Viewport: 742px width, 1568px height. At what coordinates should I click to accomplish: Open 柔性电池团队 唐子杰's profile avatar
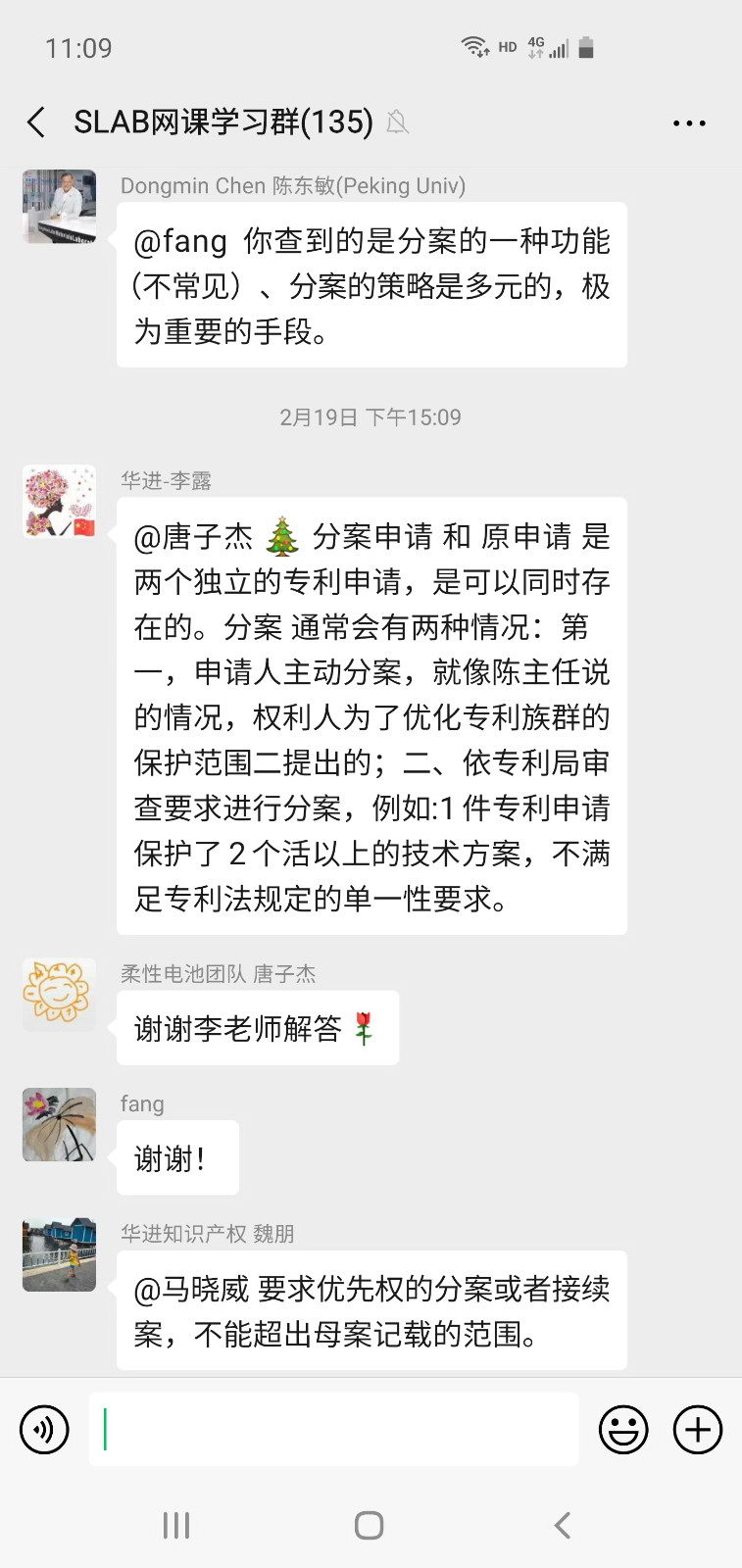tap(60, 994)
